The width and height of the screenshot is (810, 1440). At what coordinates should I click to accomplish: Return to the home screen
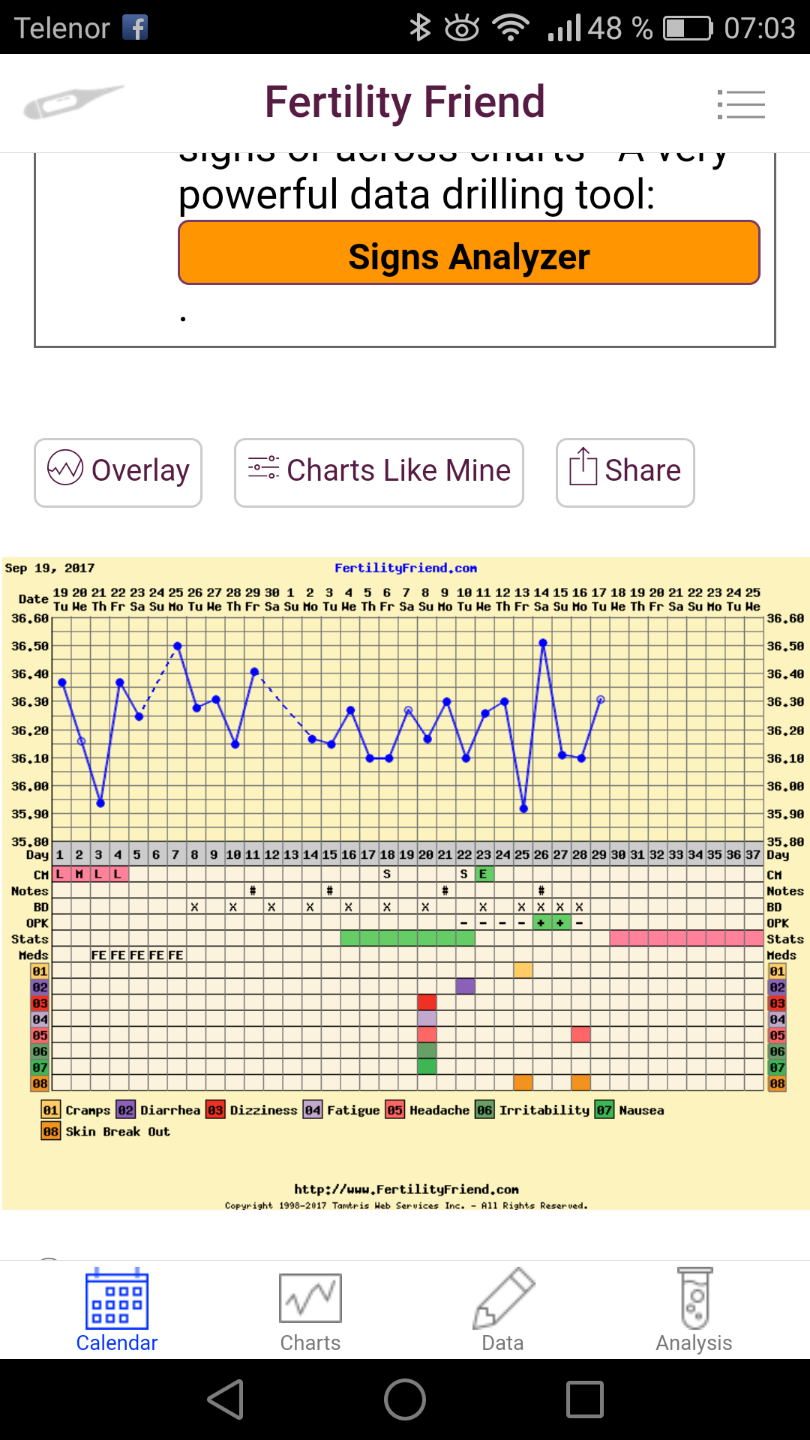pos(405,1399)
